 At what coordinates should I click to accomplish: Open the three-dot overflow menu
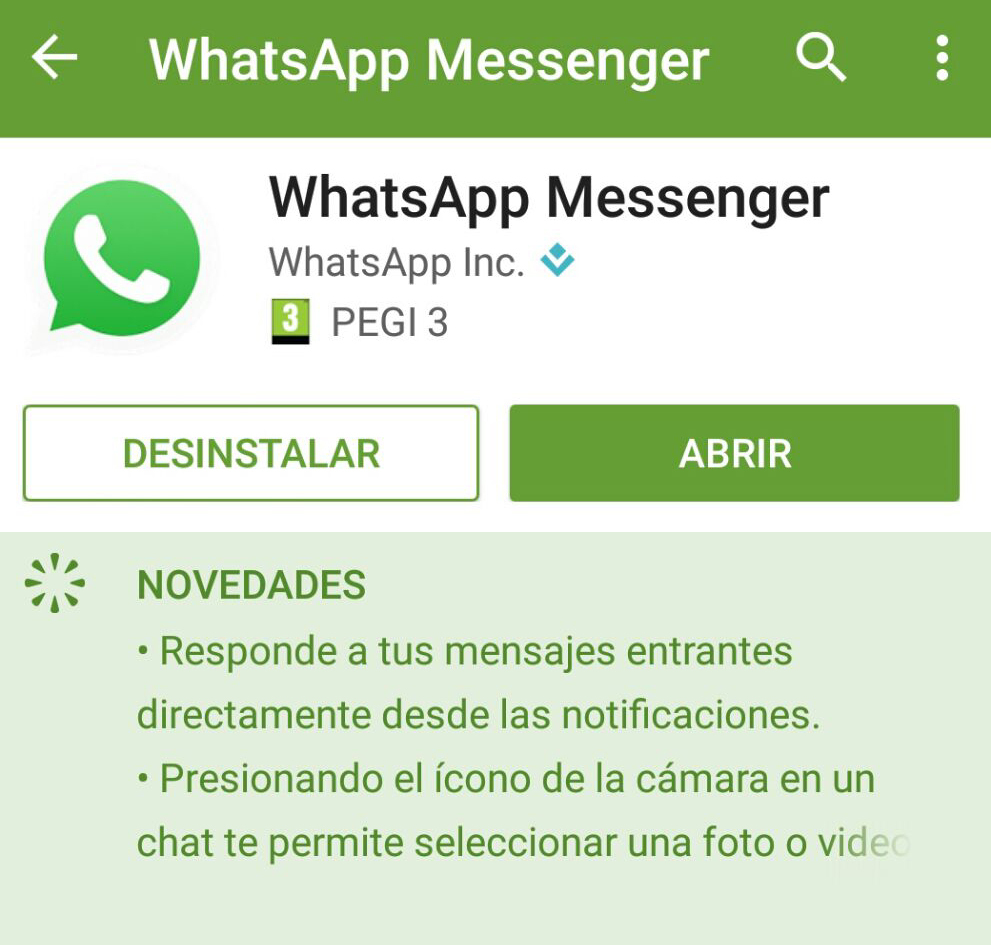941,59
